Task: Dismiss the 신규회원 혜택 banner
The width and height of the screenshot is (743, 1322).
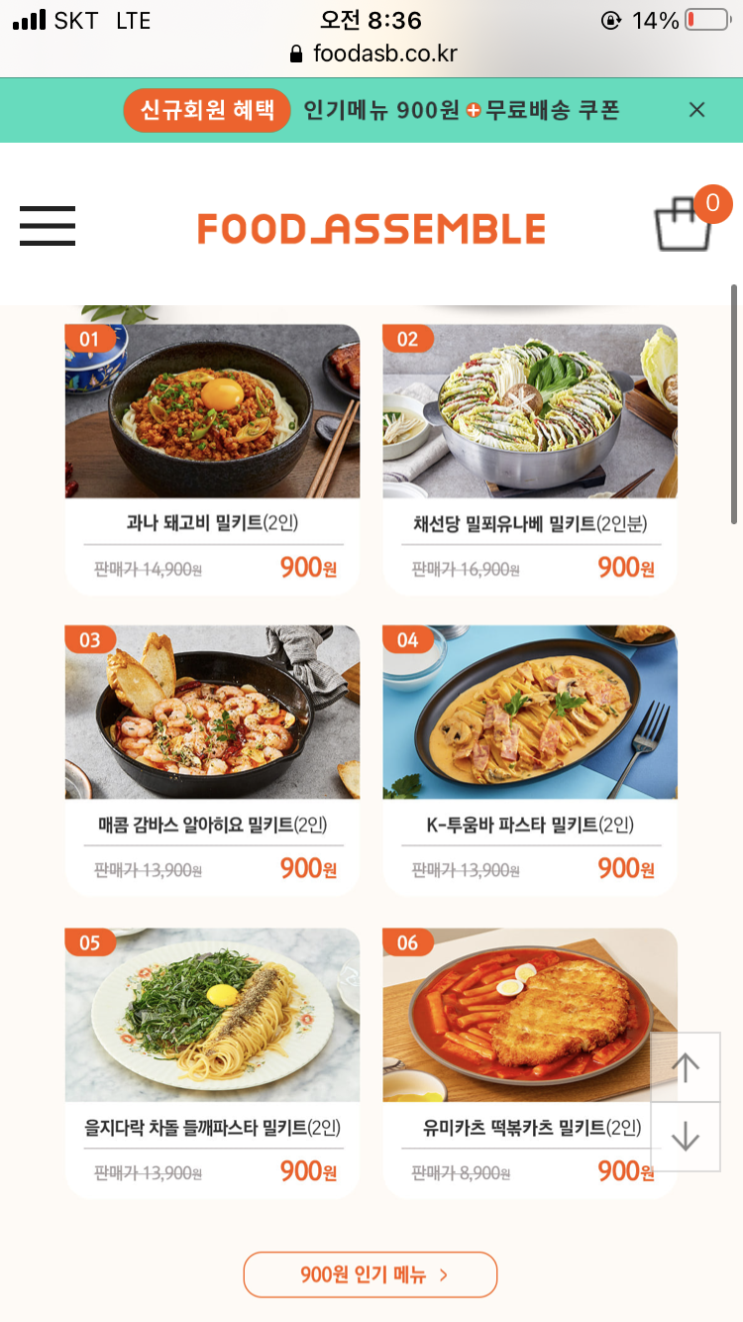Action: click(x=697, y=110)
